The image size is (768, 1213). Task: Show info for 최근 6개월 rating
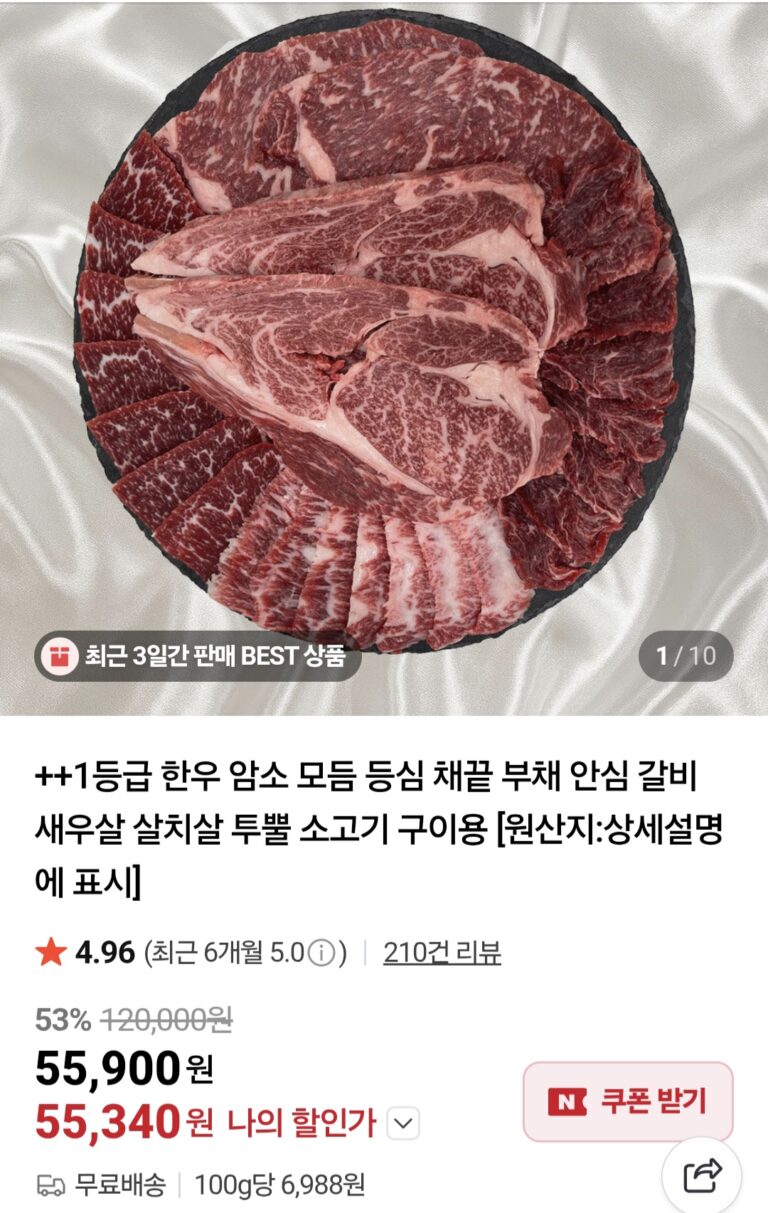tap(320, 954)
